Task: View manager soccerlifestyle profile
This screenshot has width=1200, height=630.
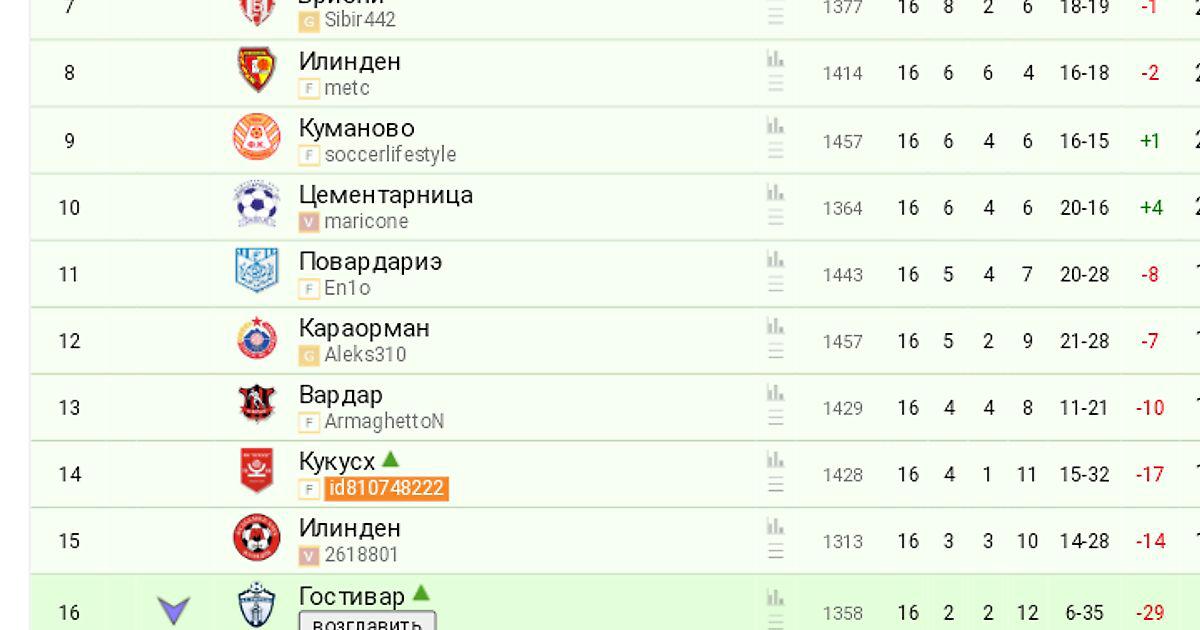Action: tap(390, 155)
